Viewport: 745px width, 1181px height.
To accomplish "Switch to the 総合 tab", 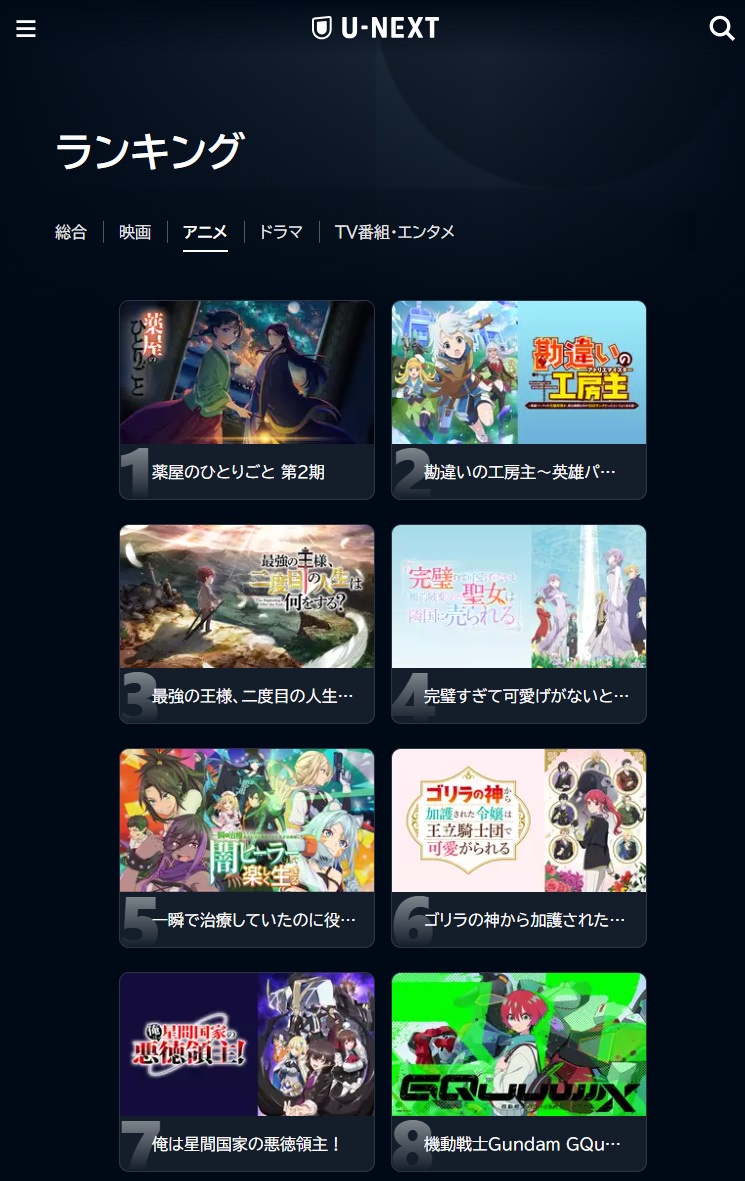I will (71, 232).
